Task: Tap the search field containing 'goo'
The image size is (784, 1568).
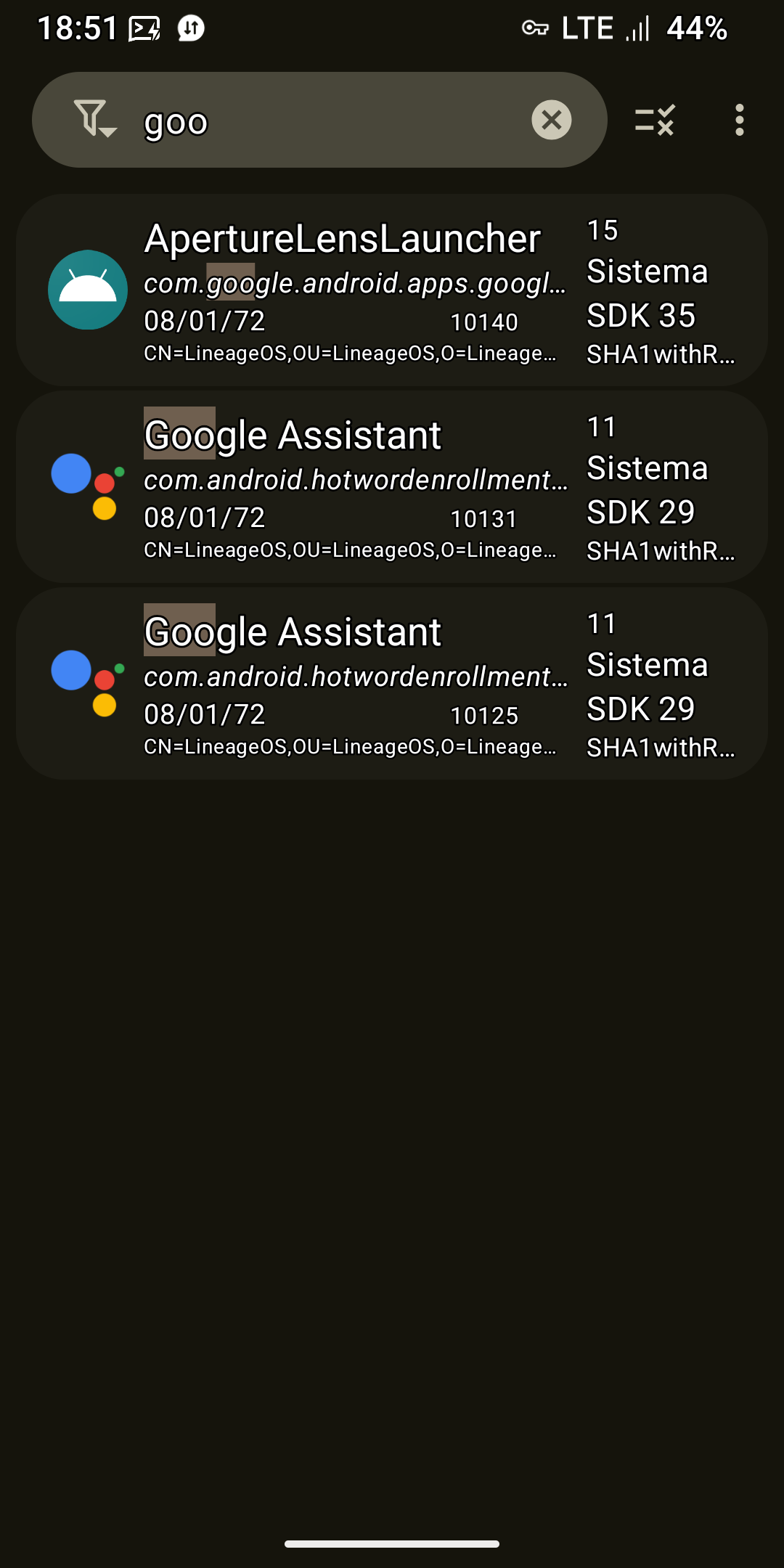Action: tap(327, 121)
